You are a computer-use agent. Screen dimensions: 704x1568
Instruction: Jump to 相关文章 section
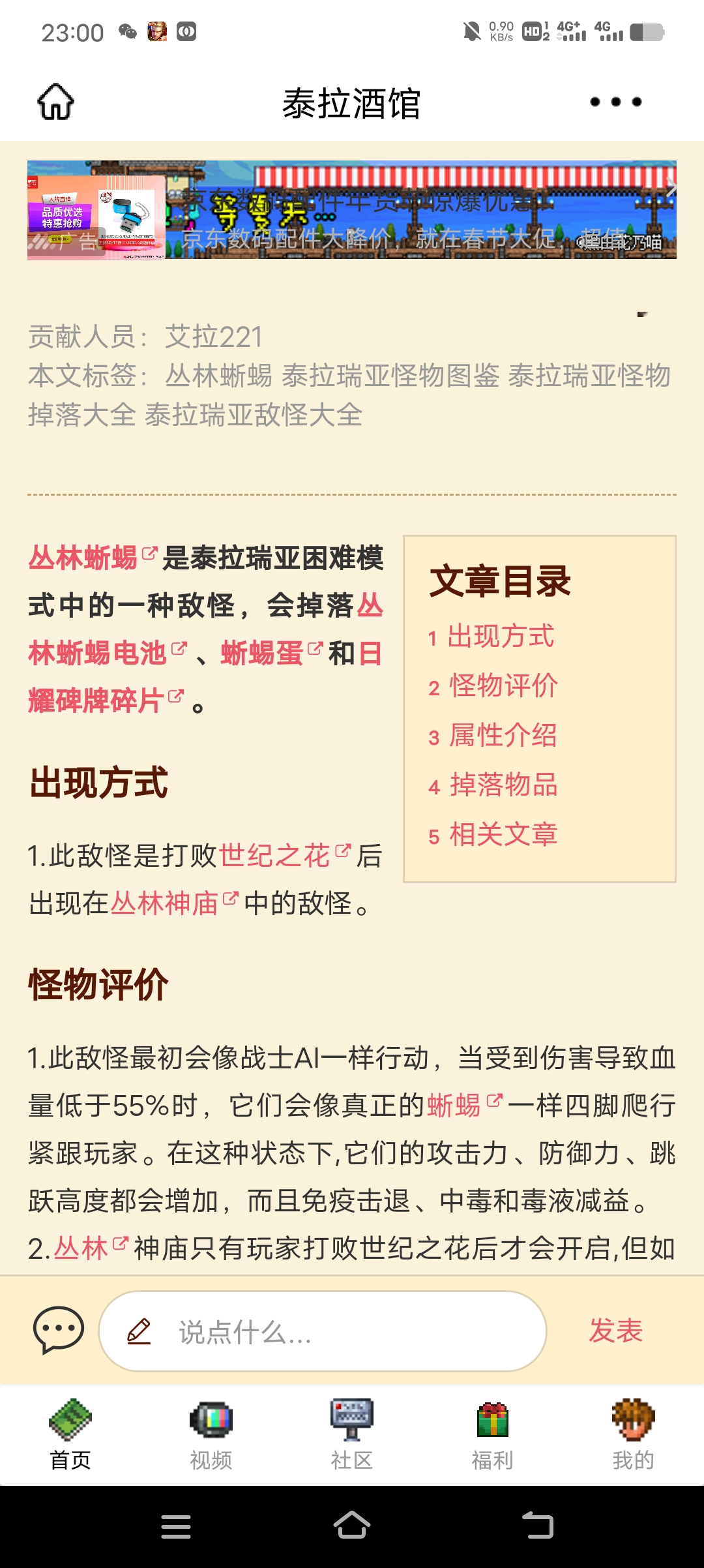pyautogui.click(x=503, y=834)
